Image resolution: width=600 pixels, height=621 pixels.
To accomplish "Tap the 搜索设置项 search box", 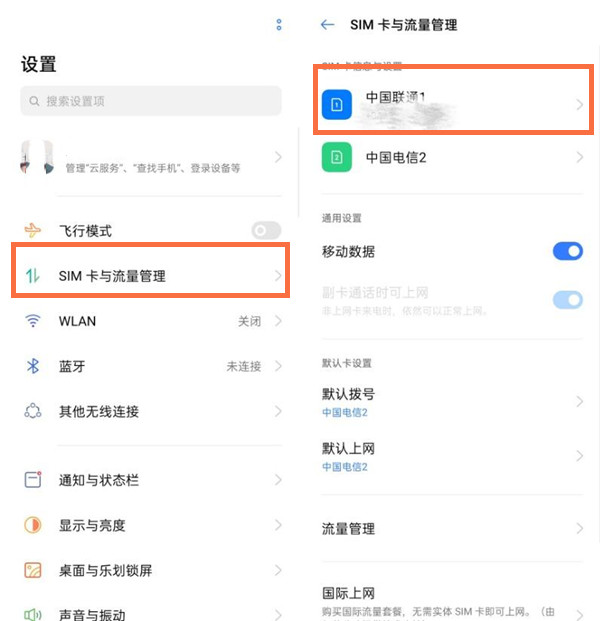I will [150, 101].
